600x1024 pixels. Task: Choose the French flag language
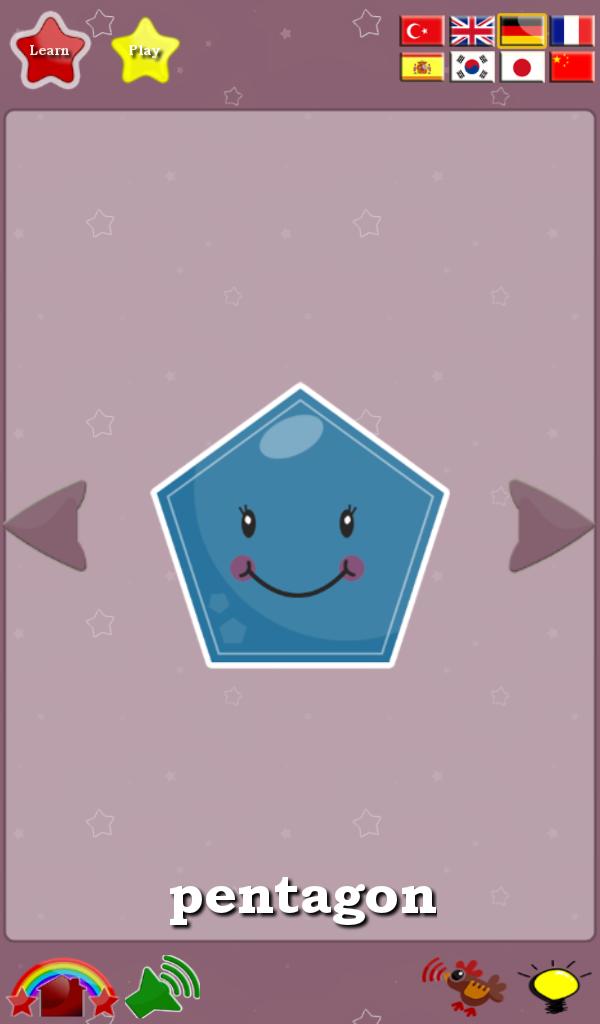pos(572,31)
